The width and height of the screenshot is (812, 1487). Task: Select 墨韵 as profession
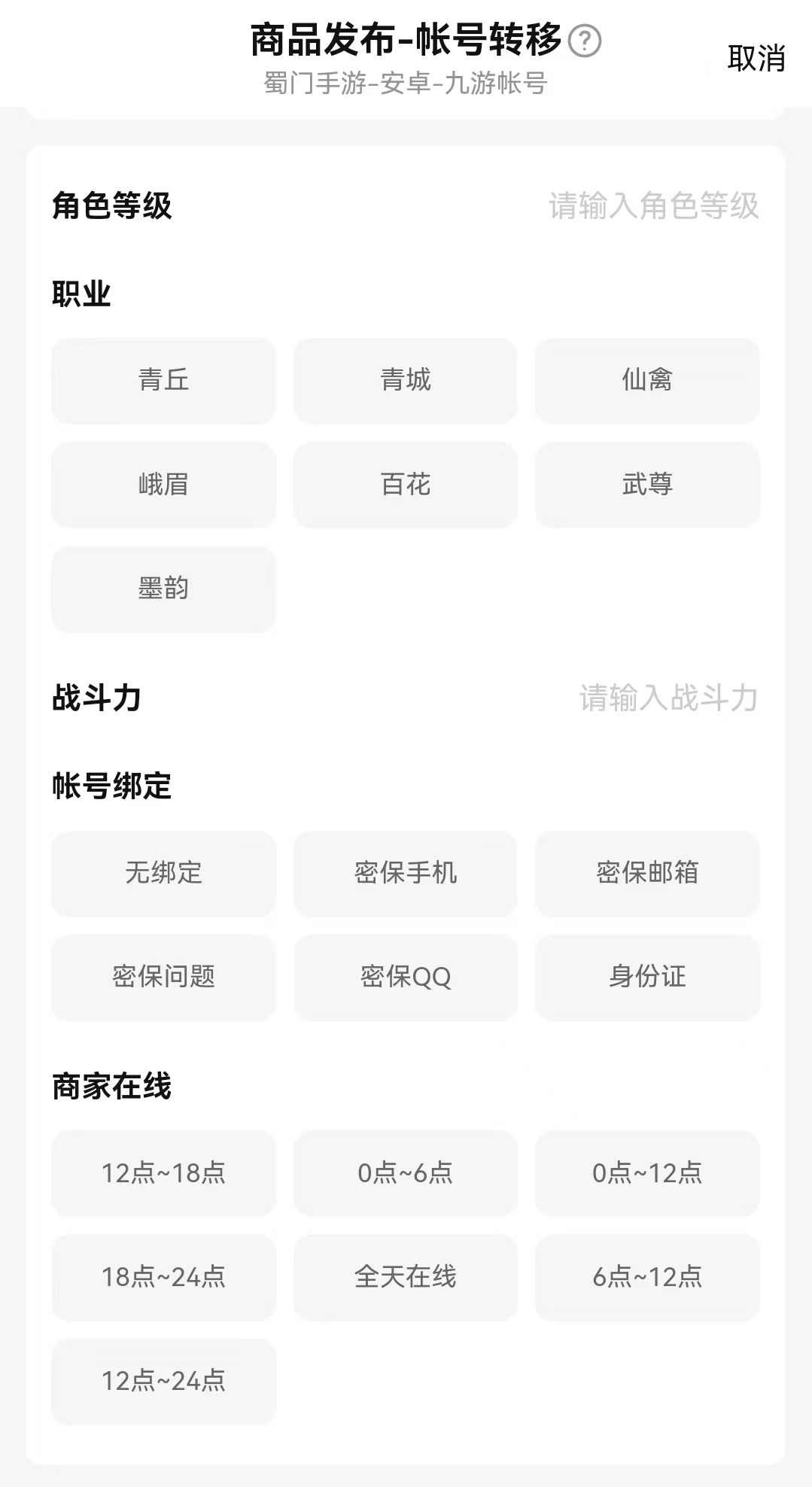[163, 588]
